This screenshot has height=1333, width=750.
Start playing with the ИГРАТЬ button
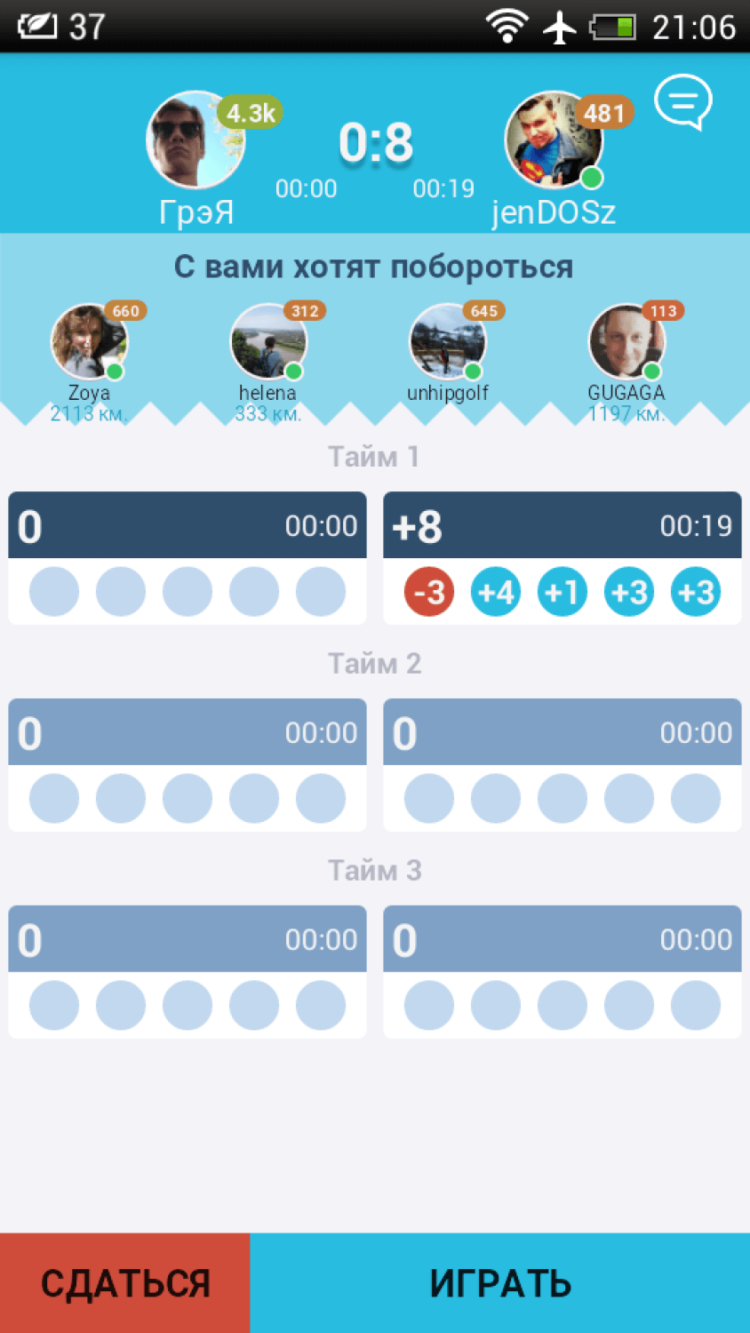500,1283
